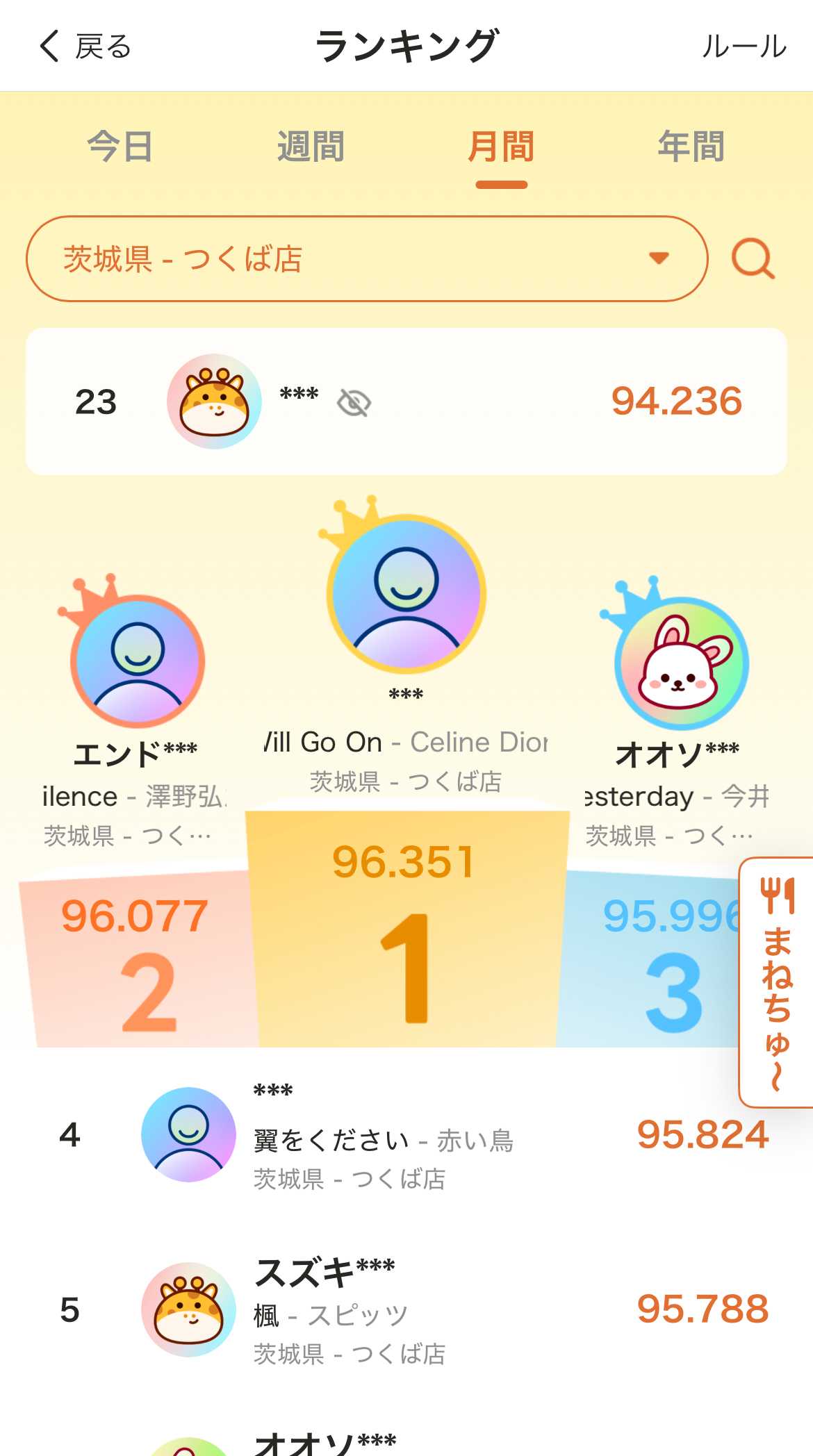Open the まねちゅ〜 side tab
This screenshot has height=1456, width=813.
(776, 982)
